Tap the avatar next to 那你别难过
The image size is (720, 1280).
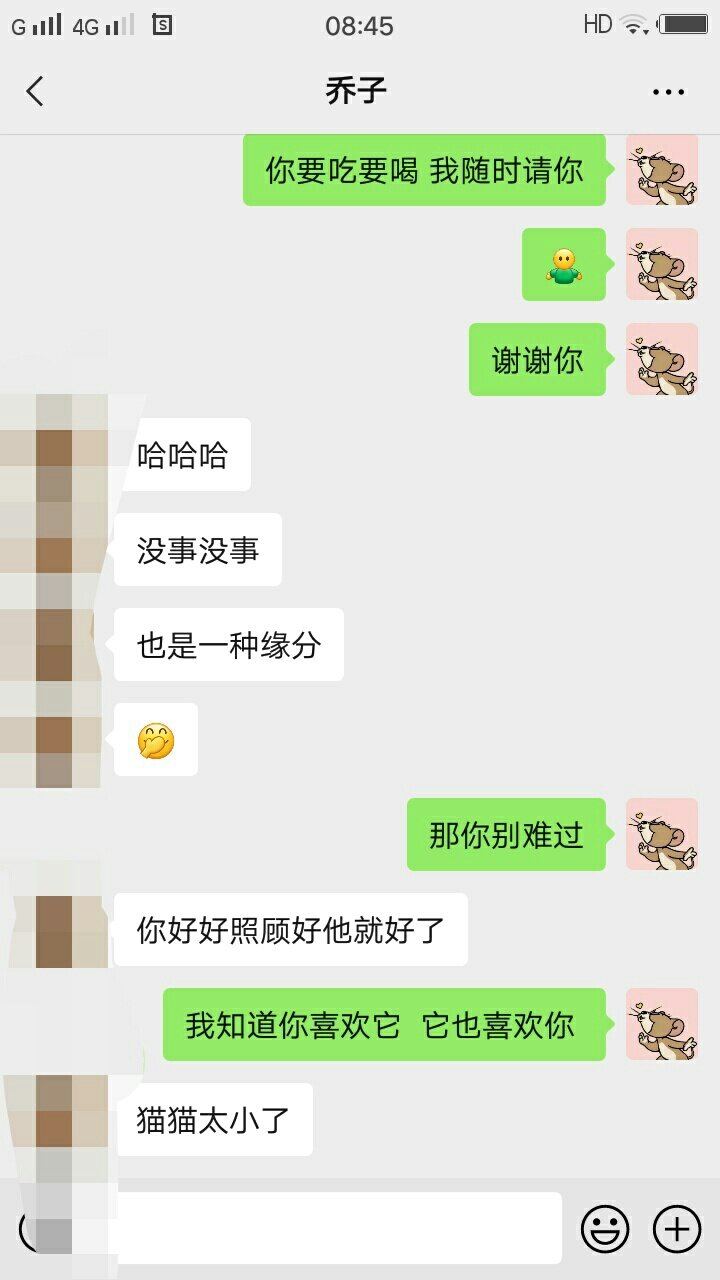click(661, 835)
